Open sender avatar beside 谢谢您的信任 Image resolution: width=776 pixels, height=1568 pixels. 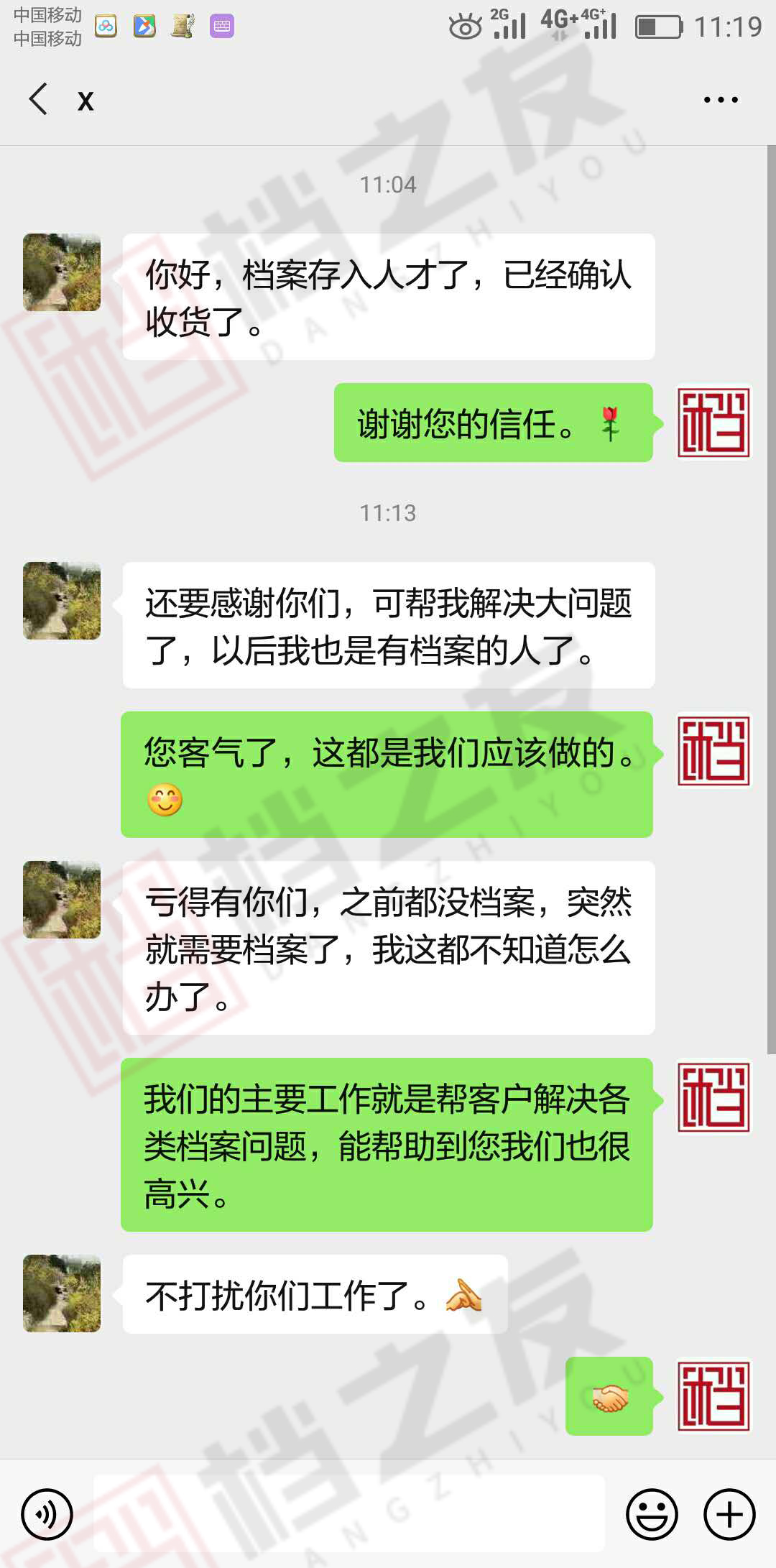(713, 423)
